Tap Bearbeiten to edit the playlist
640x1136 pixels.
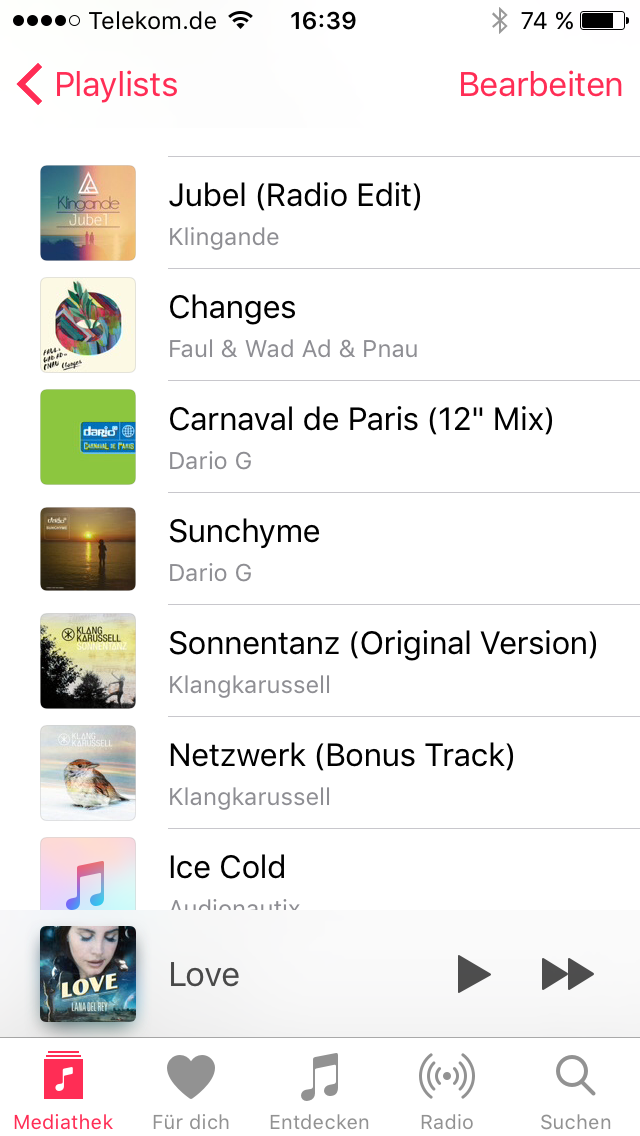pos(540,85)
